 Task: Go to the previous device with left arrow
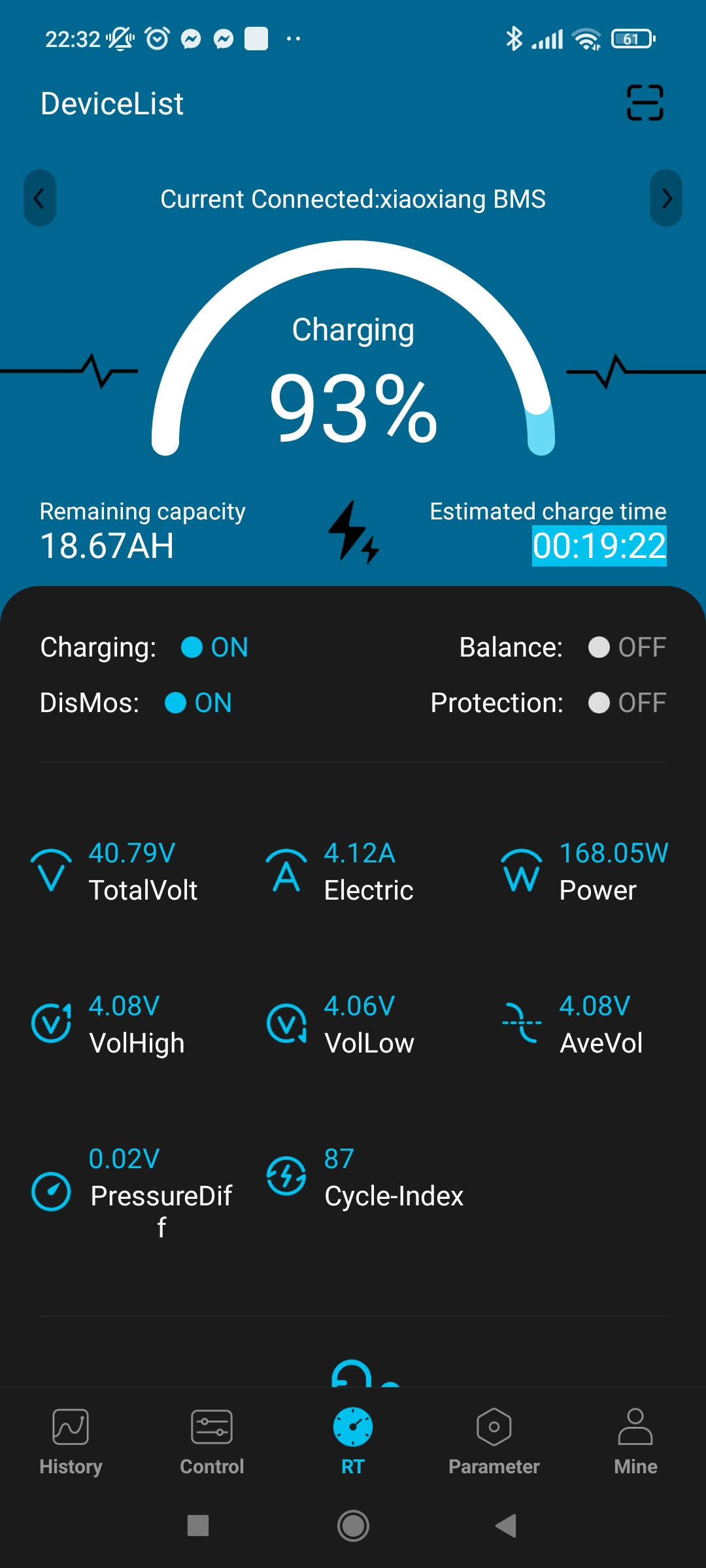tap(39, 198)
